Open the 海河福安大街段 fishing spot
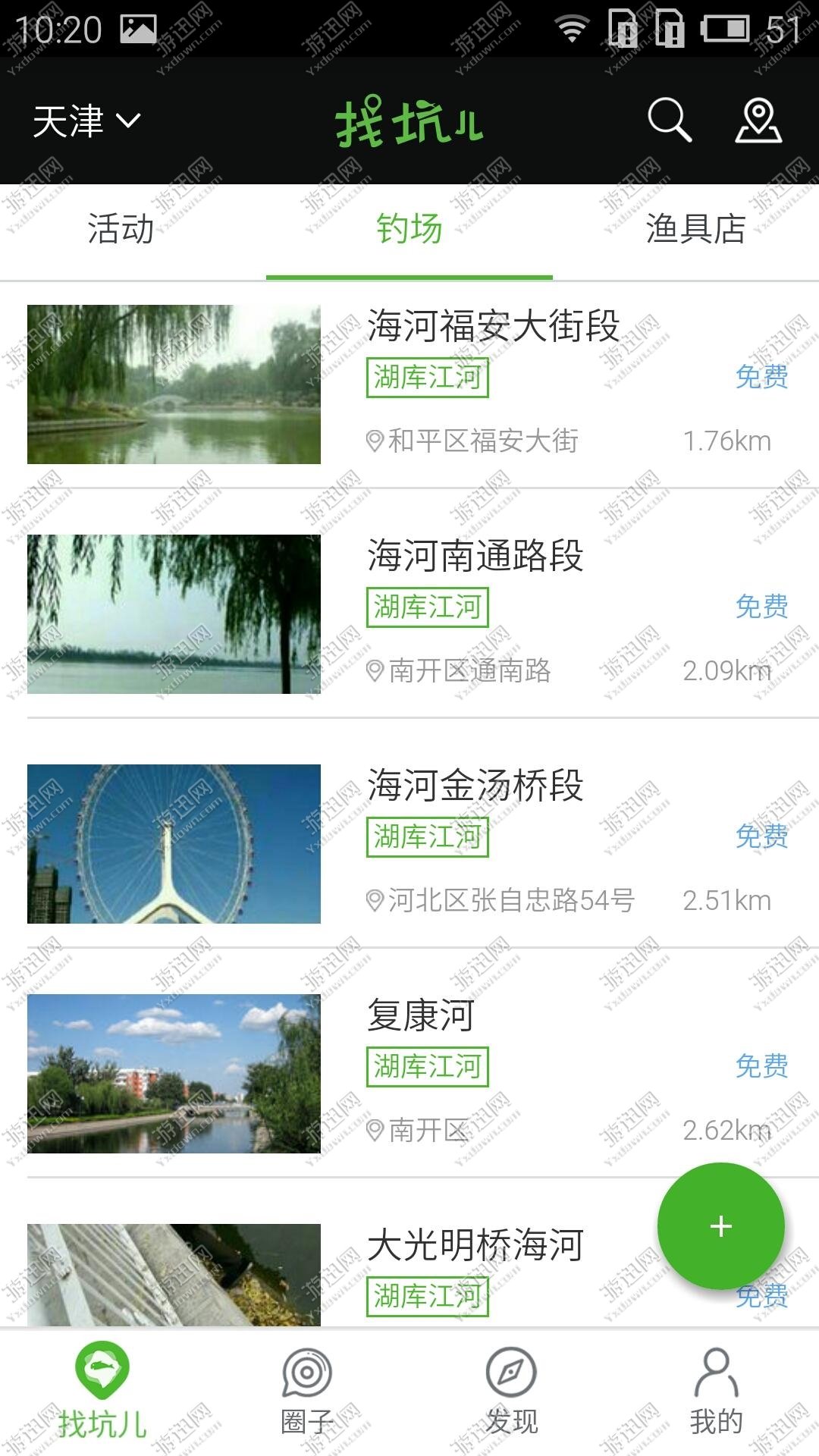Screen dimensions: 819x1456 tap(493, 326)
